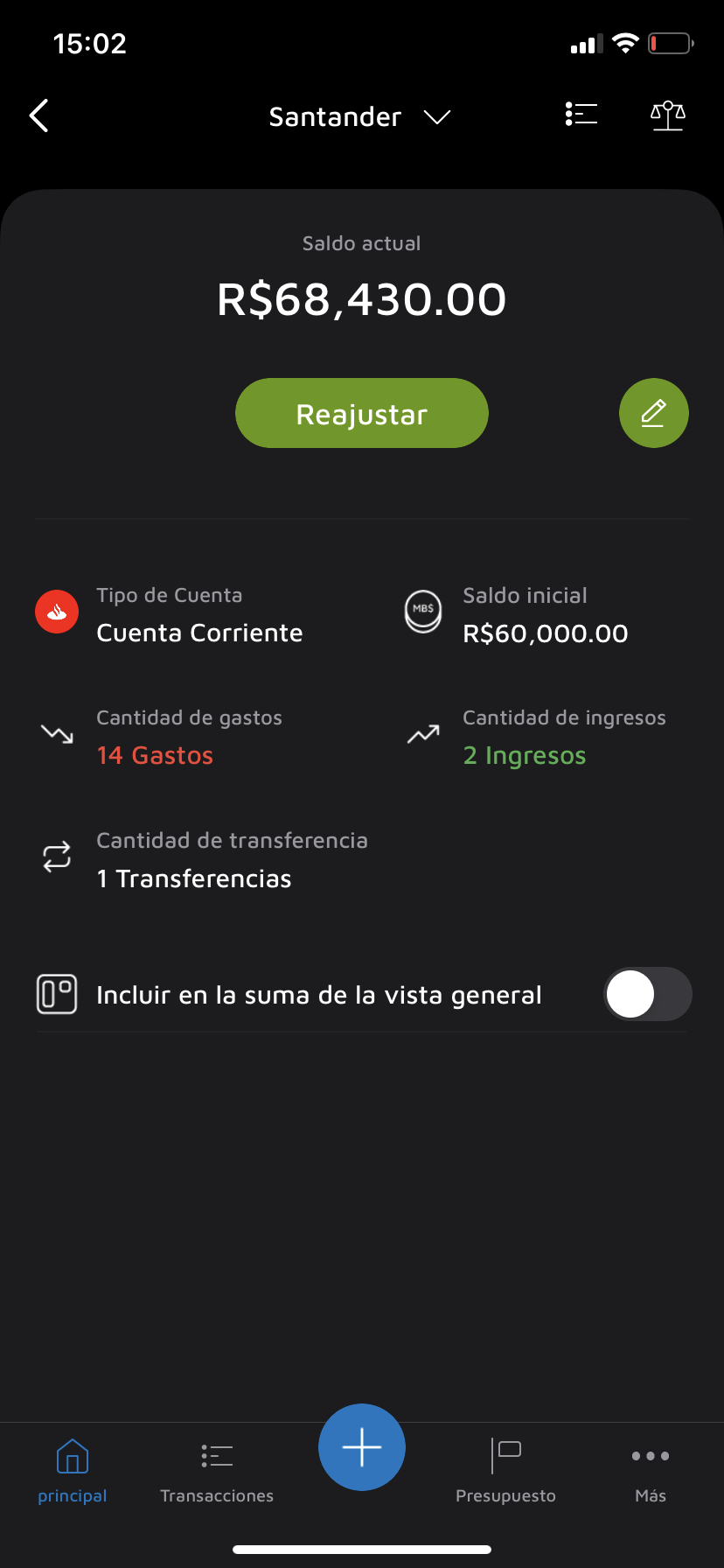Open the balance scale icon
This screenshot has width=724, height=1568.
click(667, 115)
